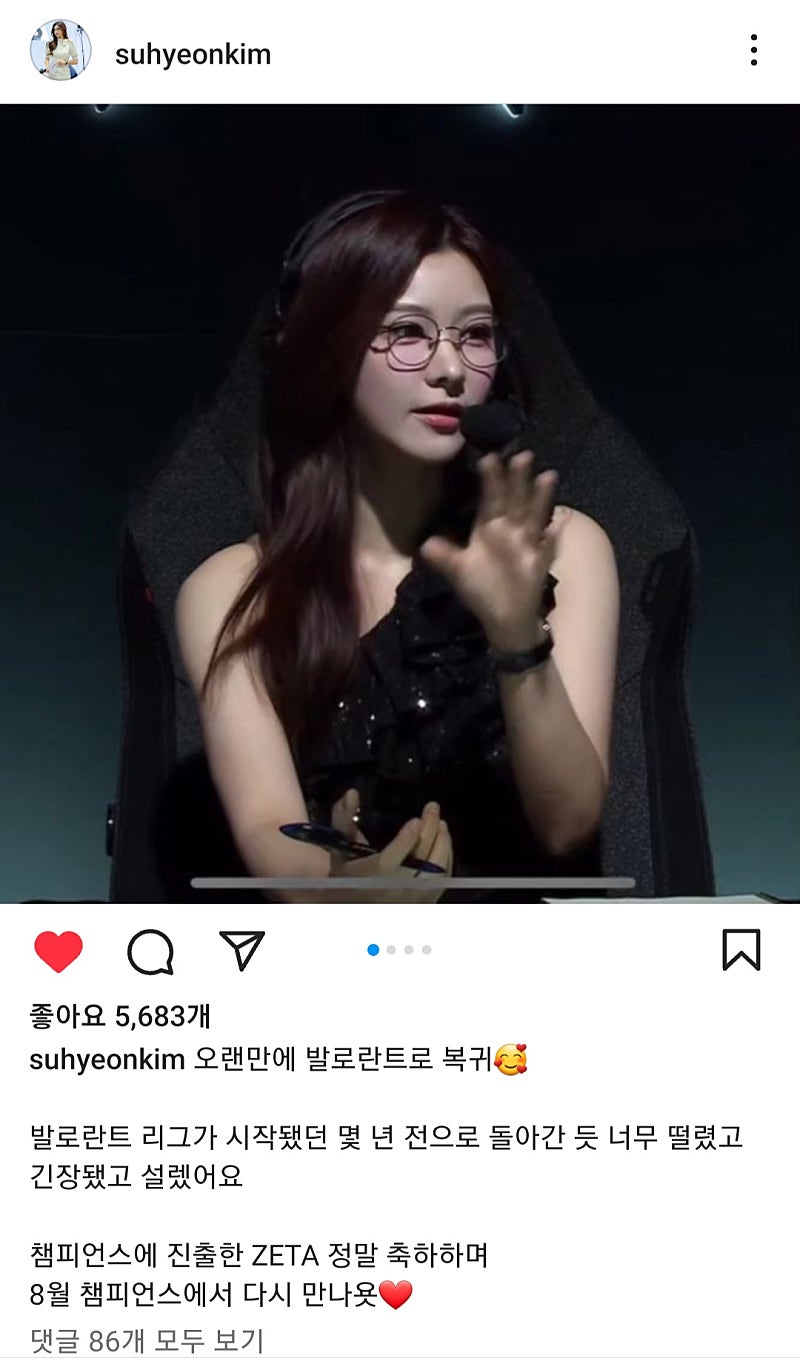Unlike the post with the red heart
Screen dimensions: 800x1370
tap(59, 951)
